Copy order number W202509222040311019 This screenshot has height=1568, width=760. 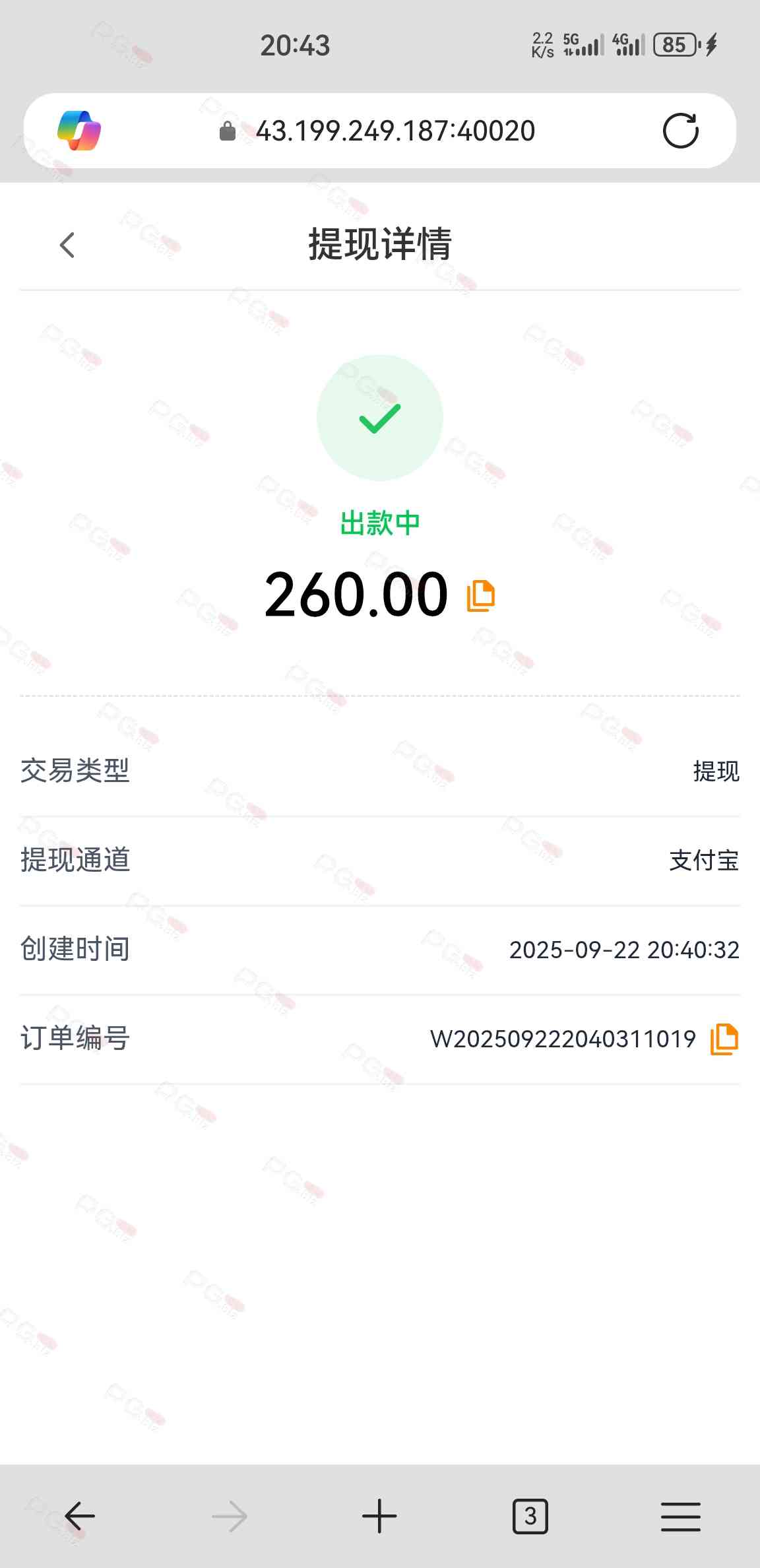(724, 1039)
